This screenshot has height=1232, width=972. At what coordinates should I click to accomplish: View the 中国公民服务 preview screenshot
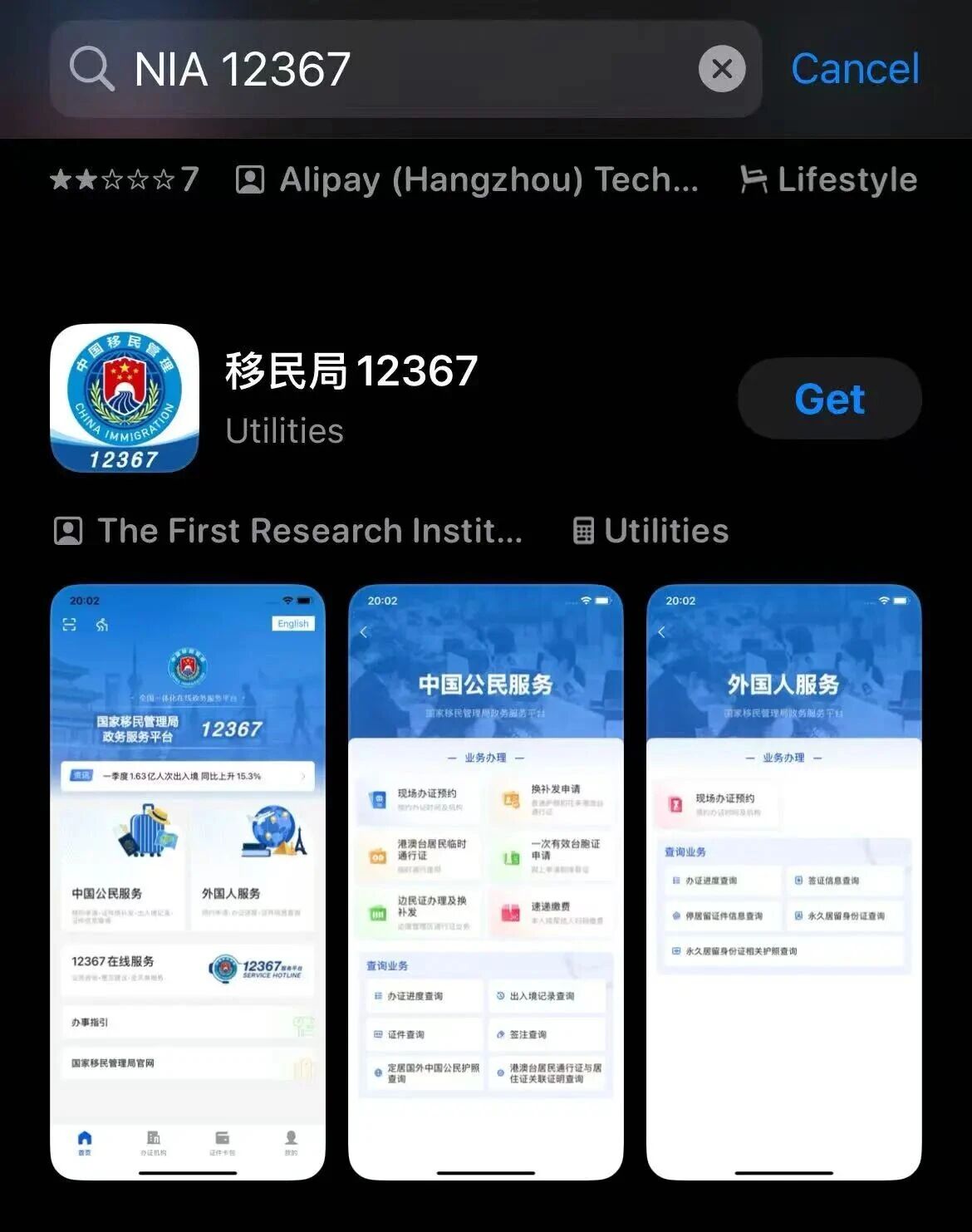[x=485, y=881]
